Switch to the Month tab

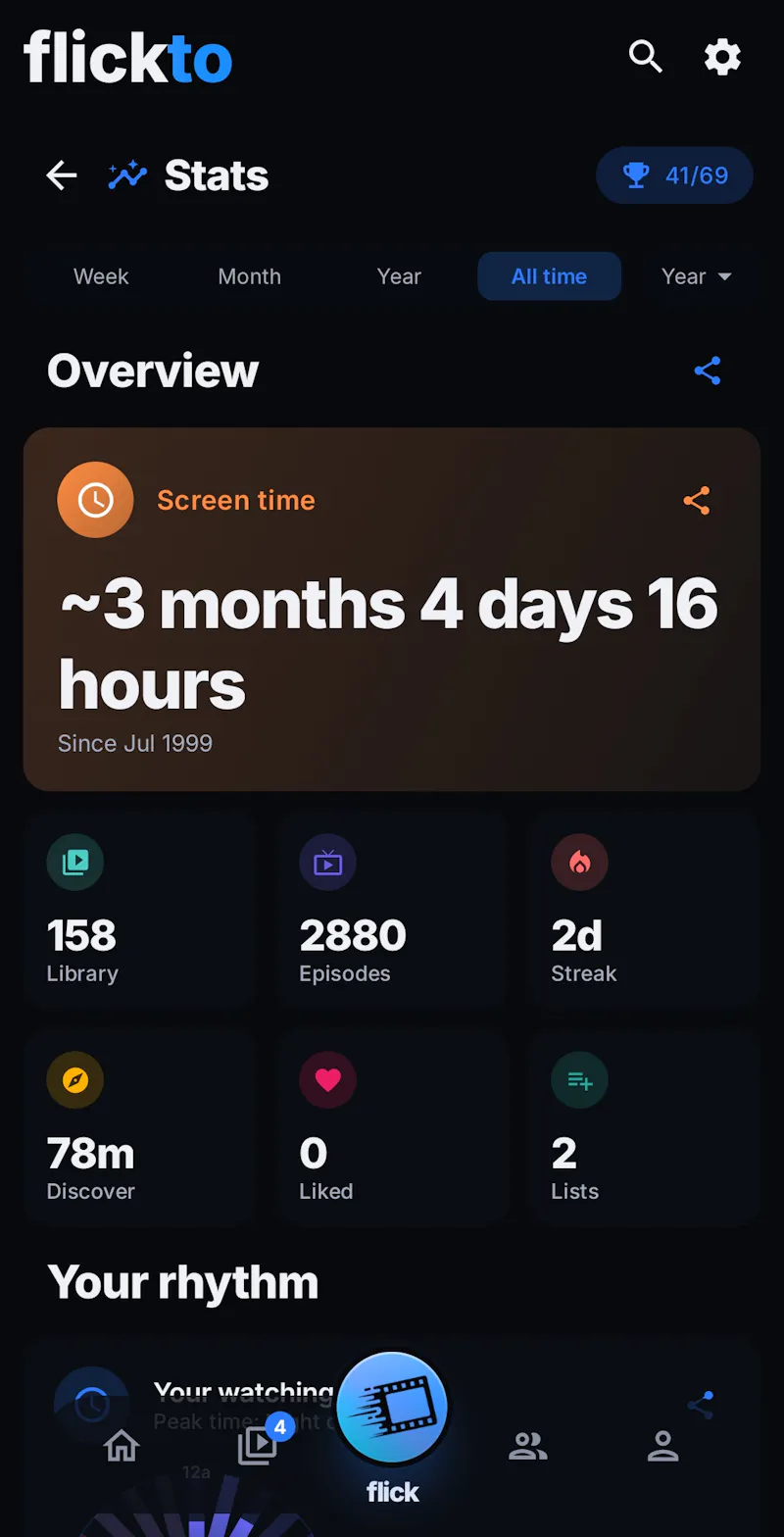[249, 276]
